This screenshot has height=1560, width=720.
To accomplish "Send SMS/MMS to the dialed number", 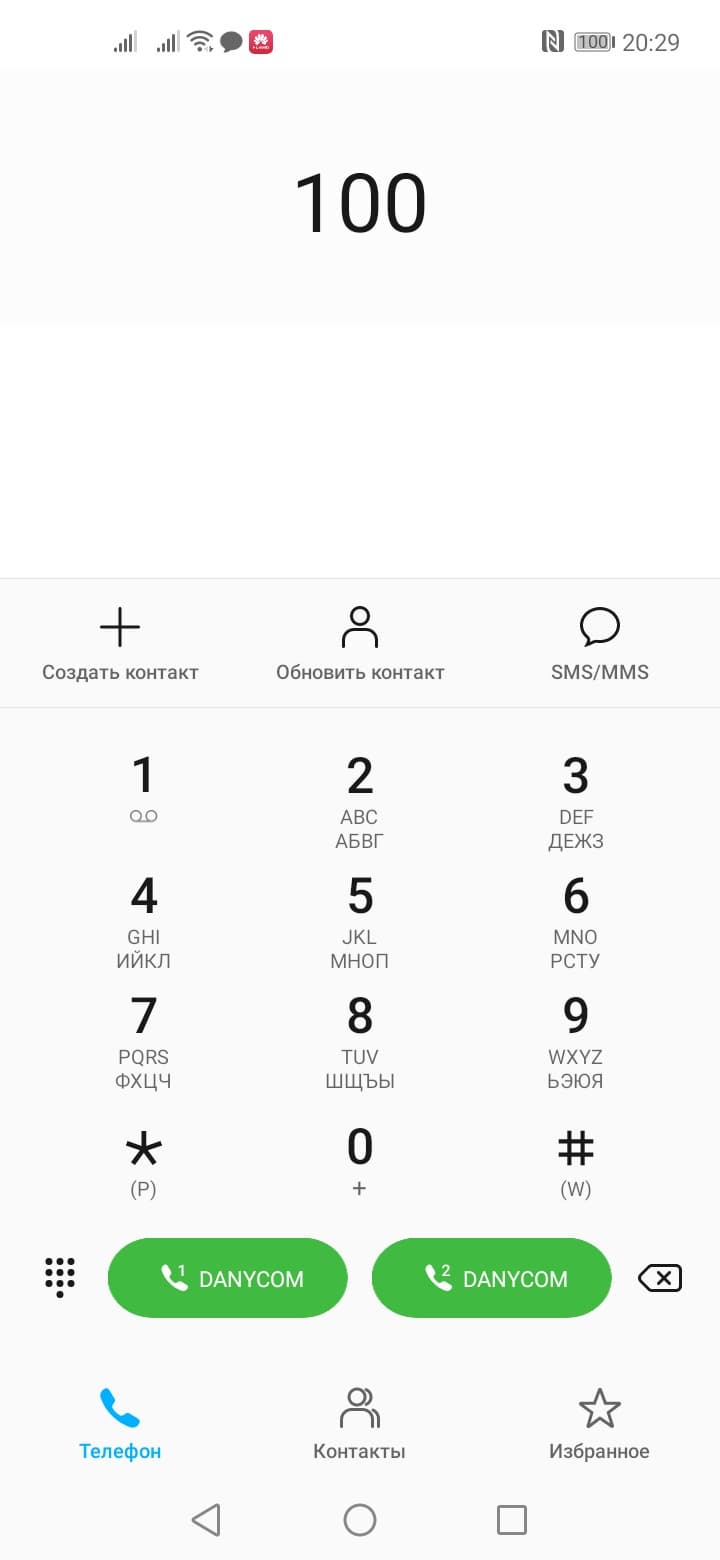I will click(x=600, y=645).
